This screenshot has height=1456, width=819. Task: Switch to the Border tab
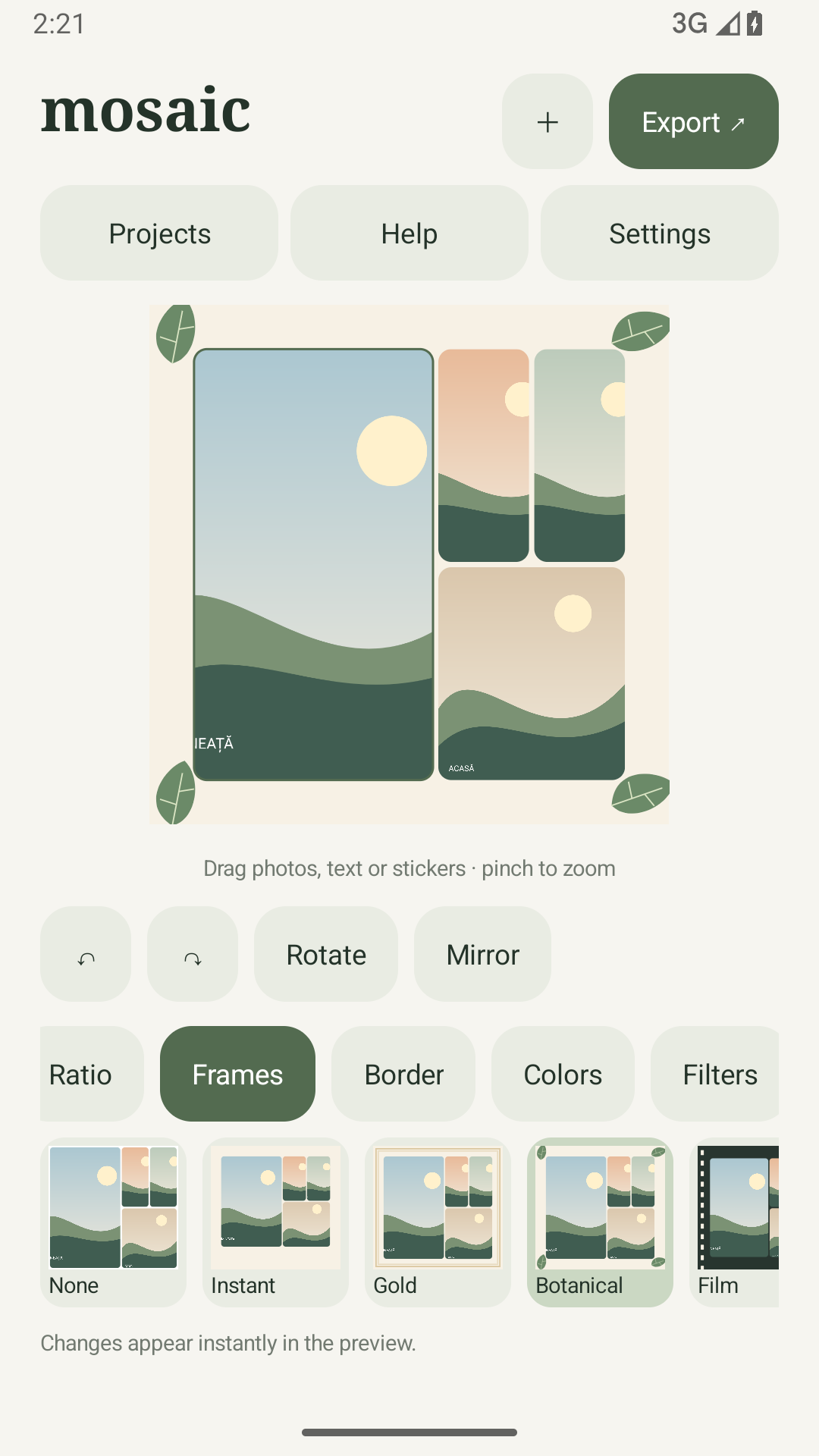(x=403, y=1074)
